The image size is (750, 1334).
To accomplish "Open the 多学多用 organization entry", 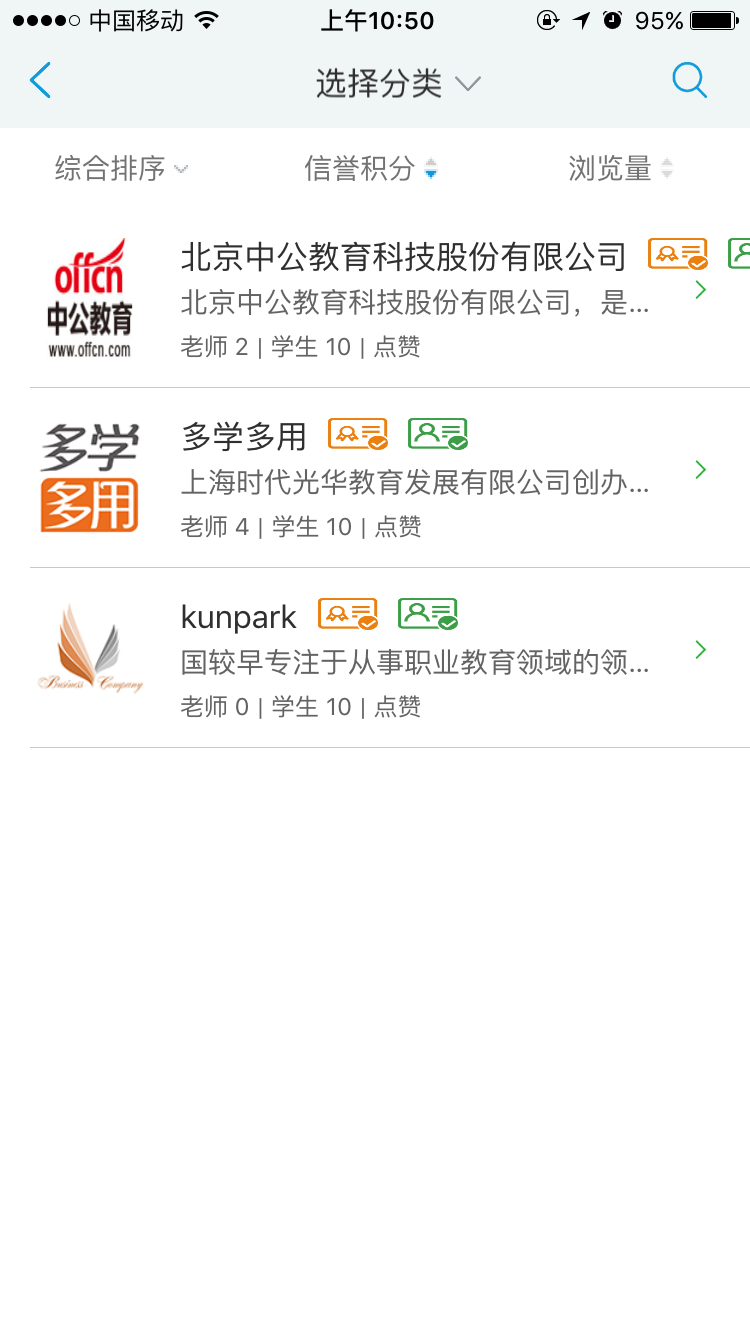I will click(x=390, y=478).
